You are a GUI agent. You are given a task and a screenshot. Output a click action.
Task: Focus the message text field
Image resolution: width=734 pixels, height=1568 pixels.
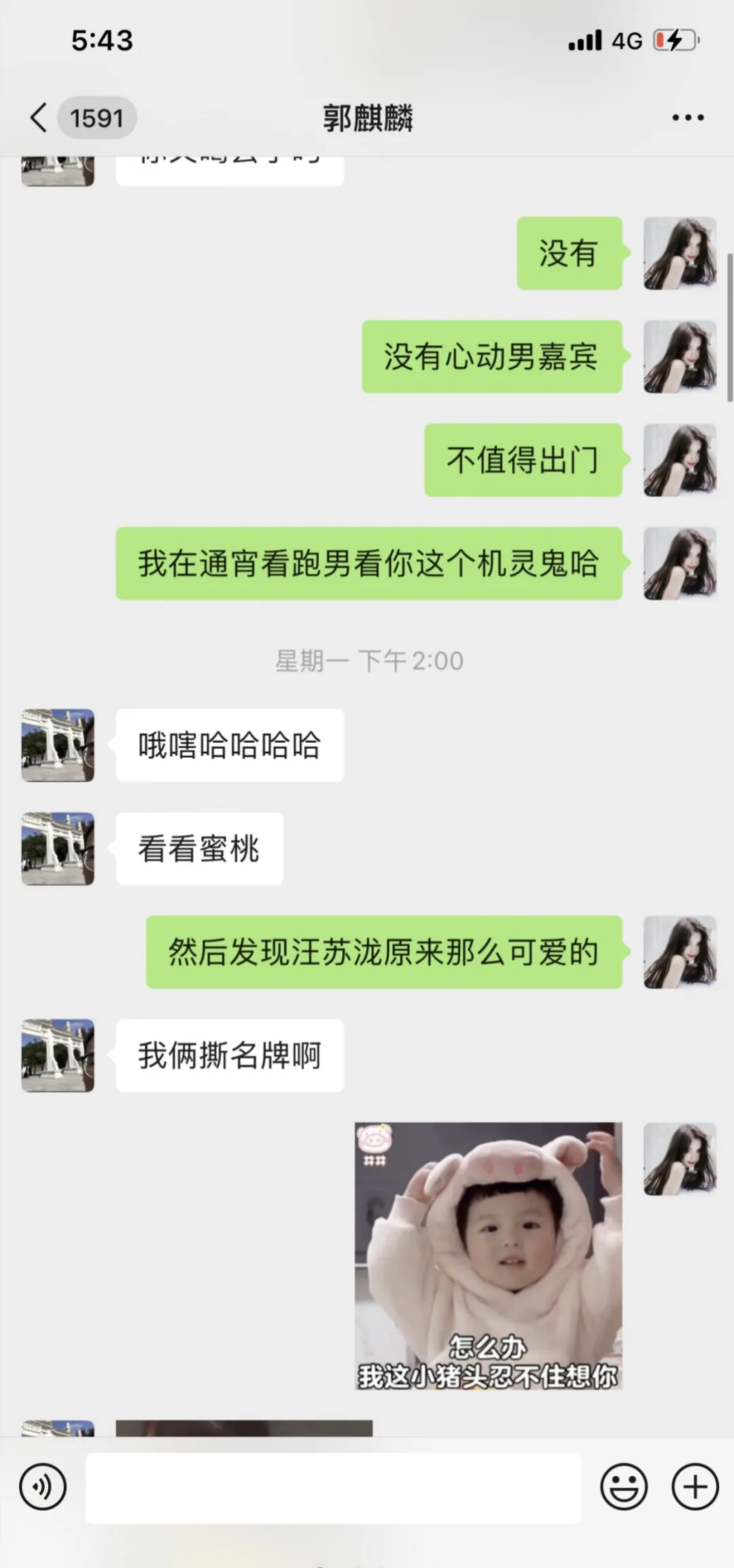[x=333, y=1486]
